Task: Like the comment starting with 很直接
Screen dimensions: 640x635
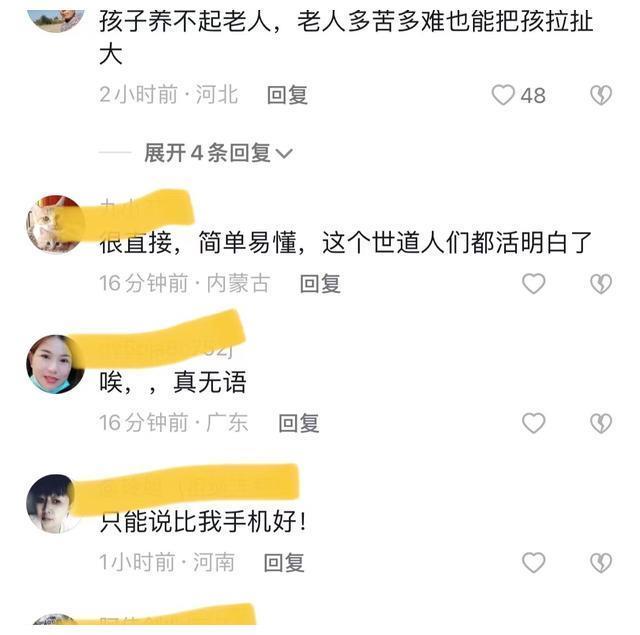Action: click(x=534, y=283)
